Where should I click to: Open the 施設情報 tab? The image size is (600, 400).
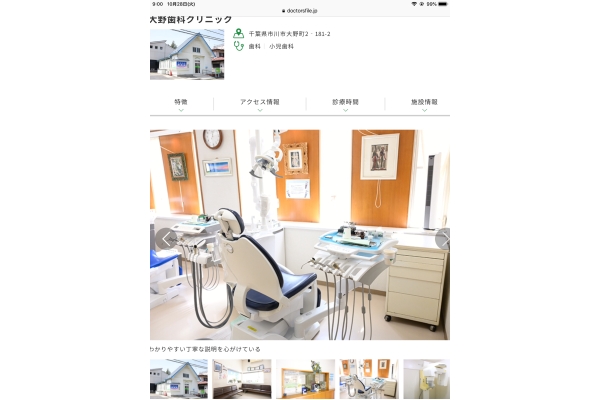click(424, 103)
